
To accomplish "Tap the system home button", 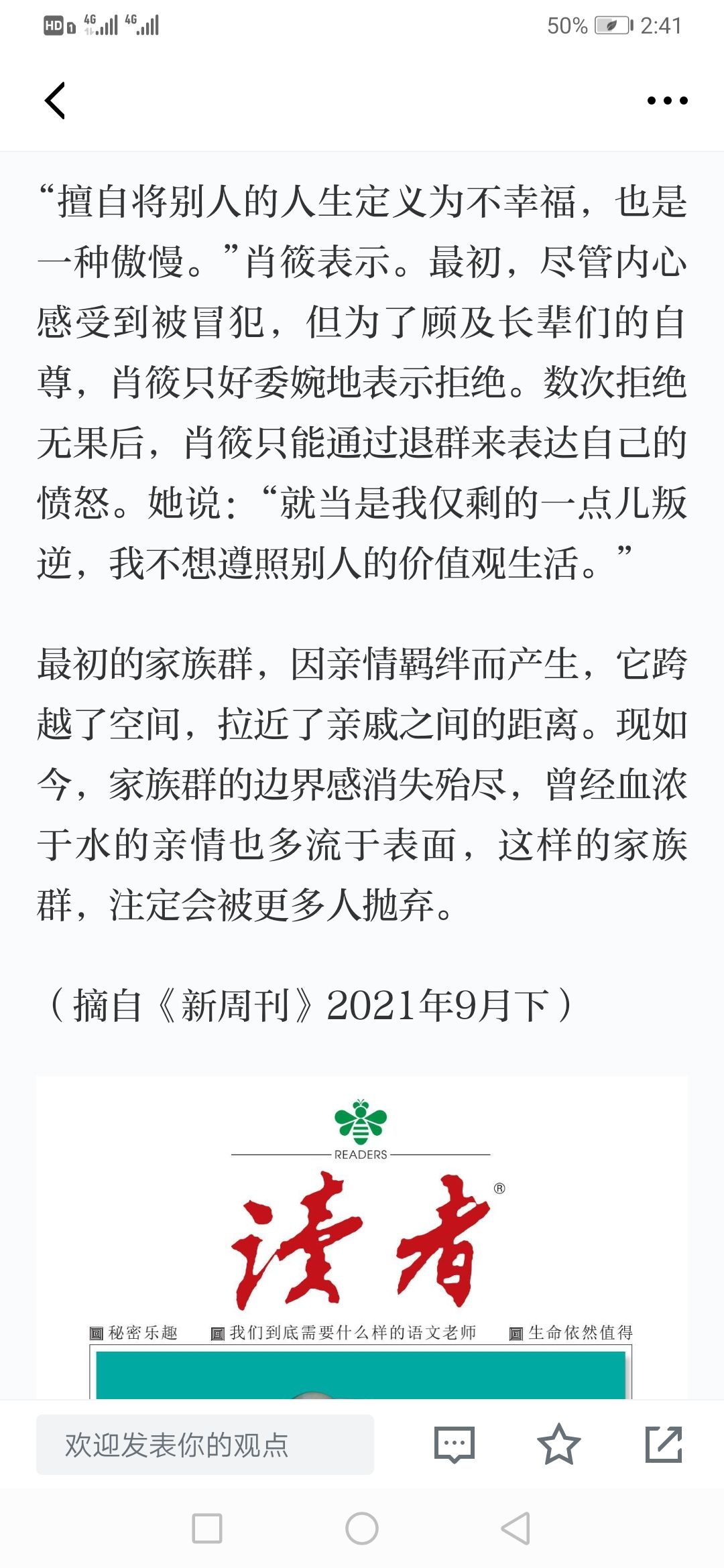I will pos(362,1528).
